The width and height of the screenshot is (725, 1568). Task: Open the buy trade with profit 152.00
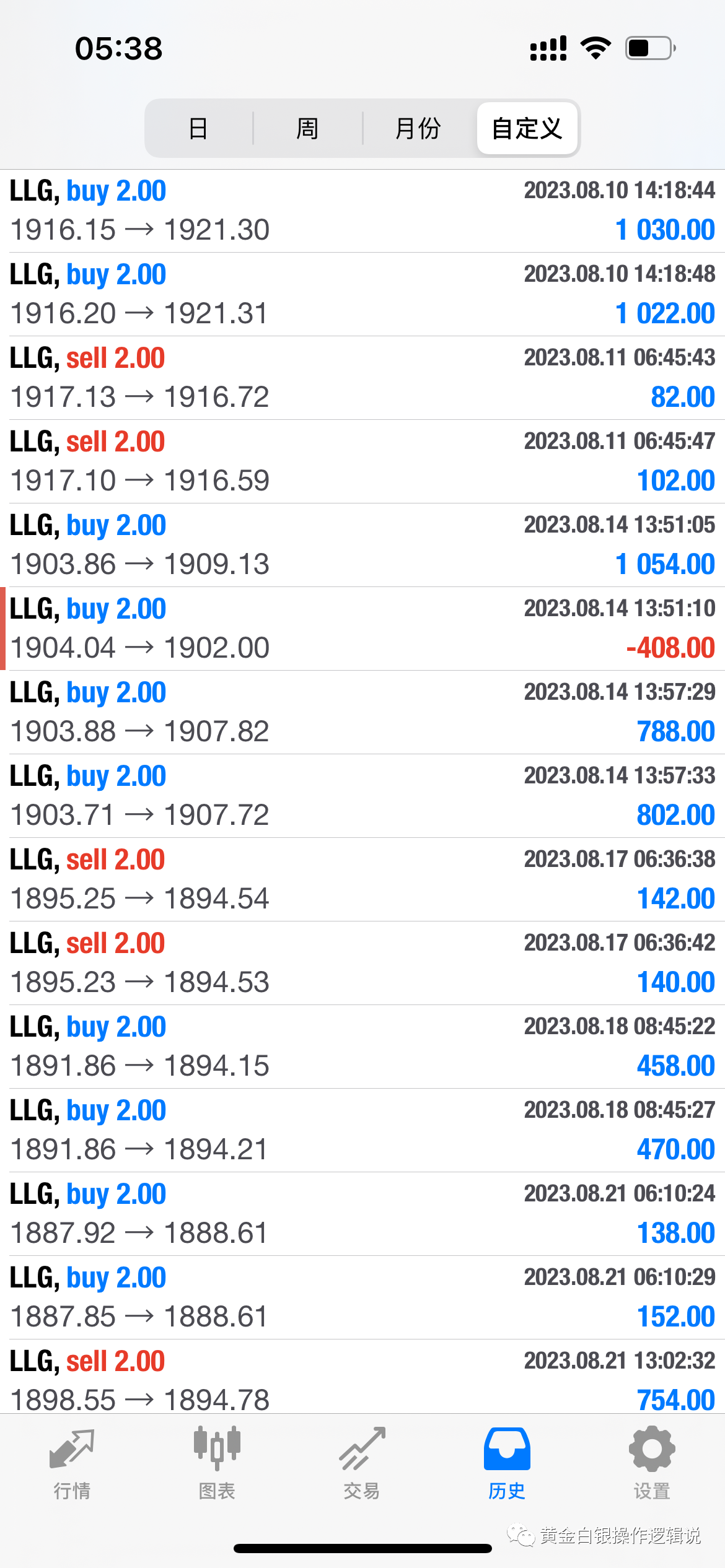tap(362, 1297)
